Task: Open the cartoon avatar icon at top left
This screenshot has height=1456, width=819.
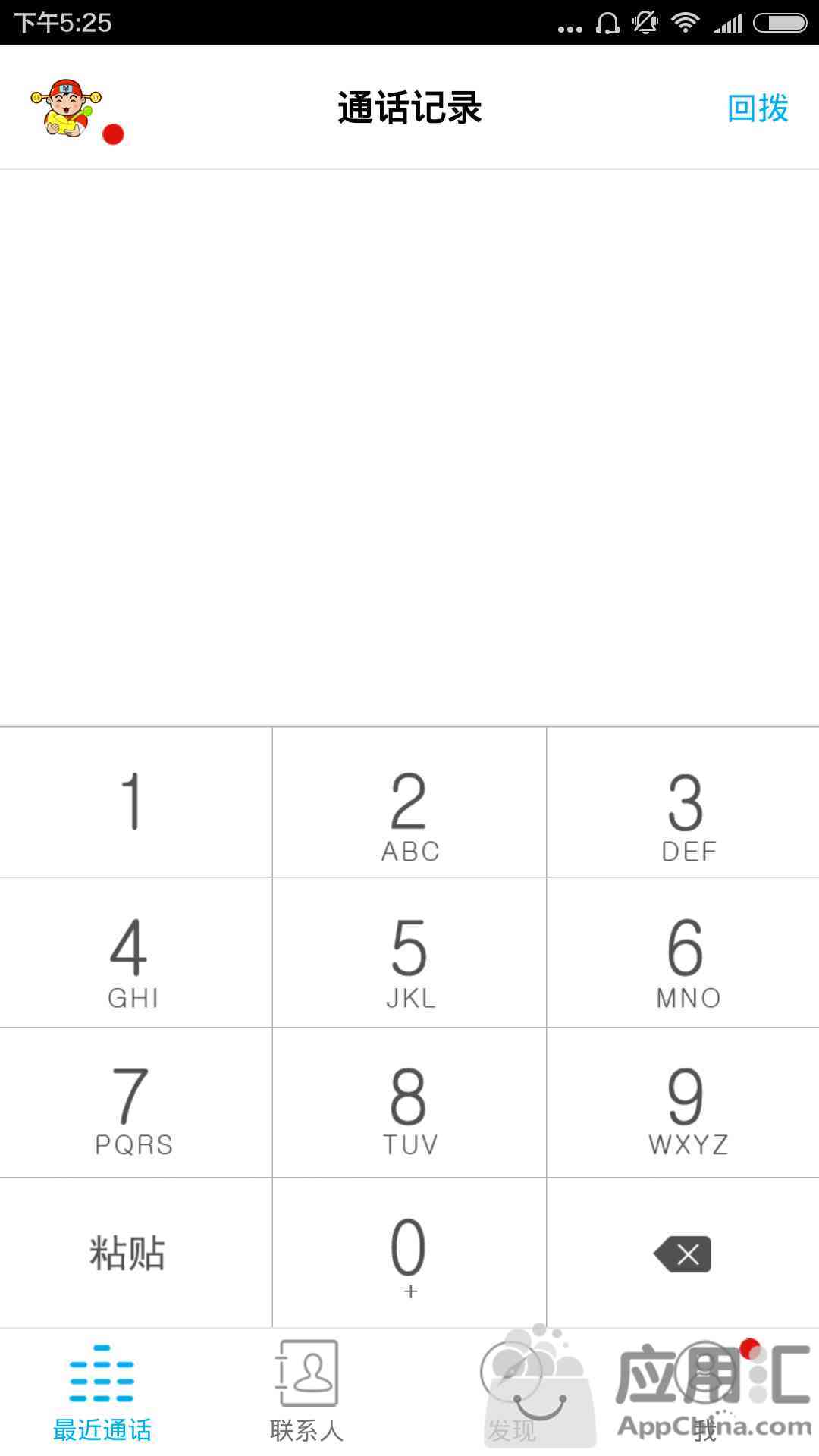Action: point(66,108)
